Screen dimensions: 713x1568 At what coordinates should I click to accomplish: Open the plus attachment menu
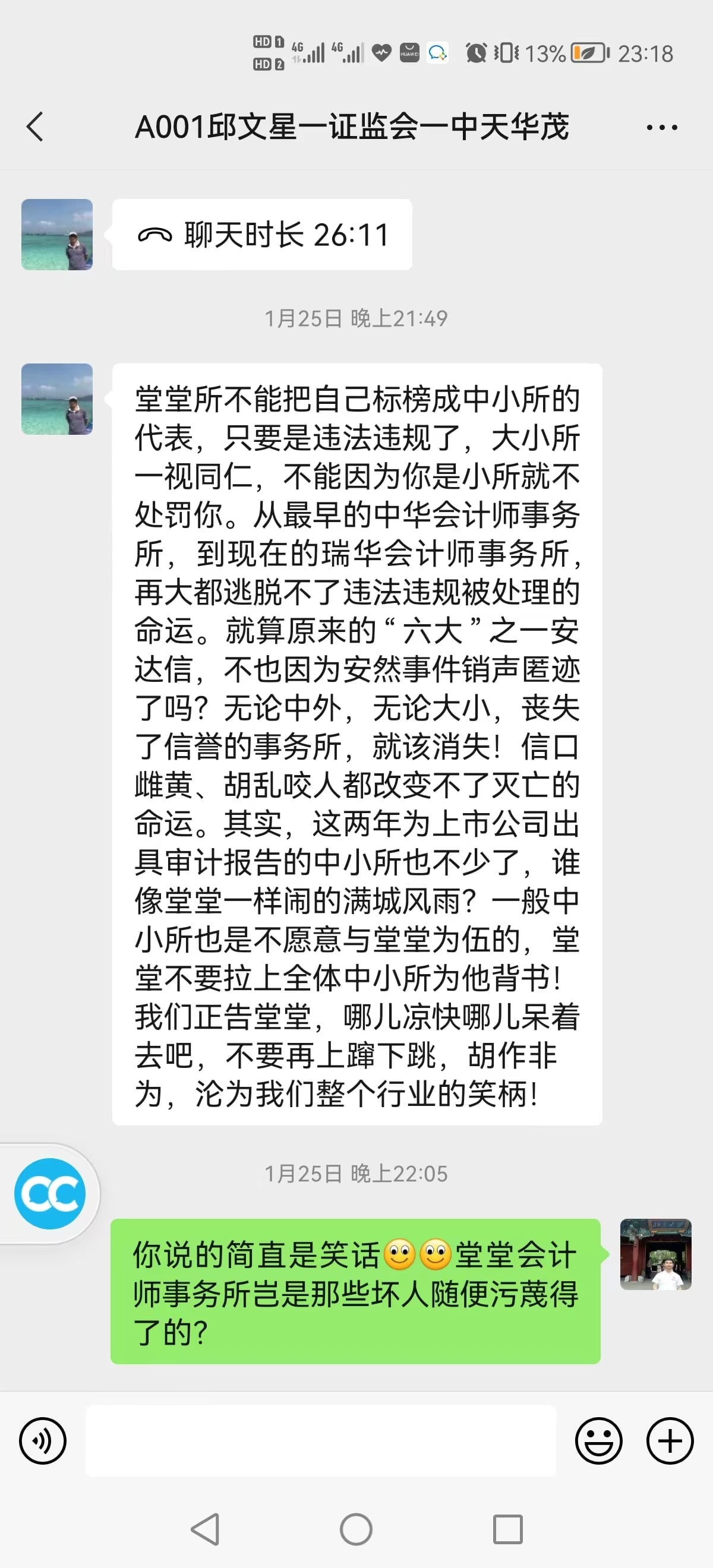click(x=670, y=1441)
